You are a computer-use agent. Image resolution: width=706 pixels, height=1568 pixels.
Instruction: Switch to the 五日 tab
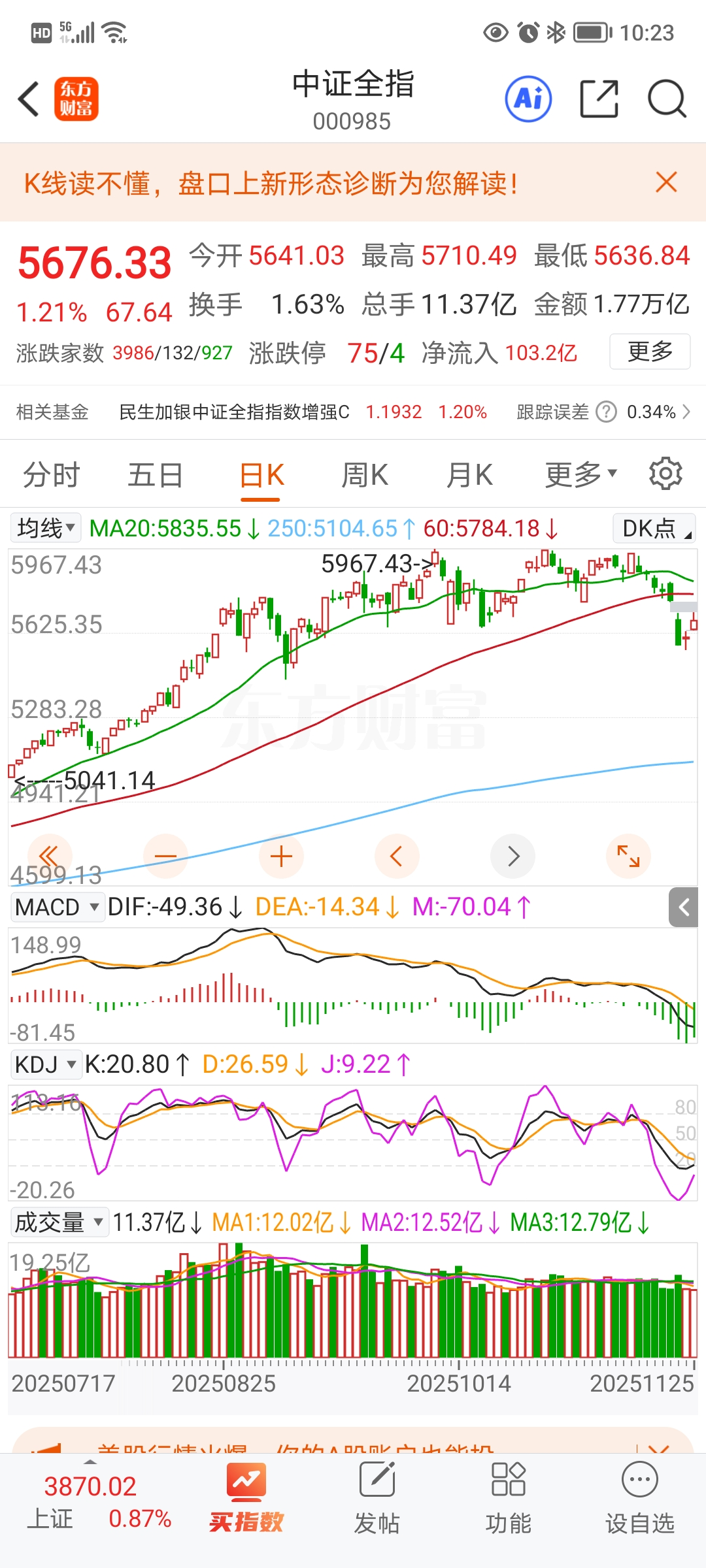(x=155, y=475)
